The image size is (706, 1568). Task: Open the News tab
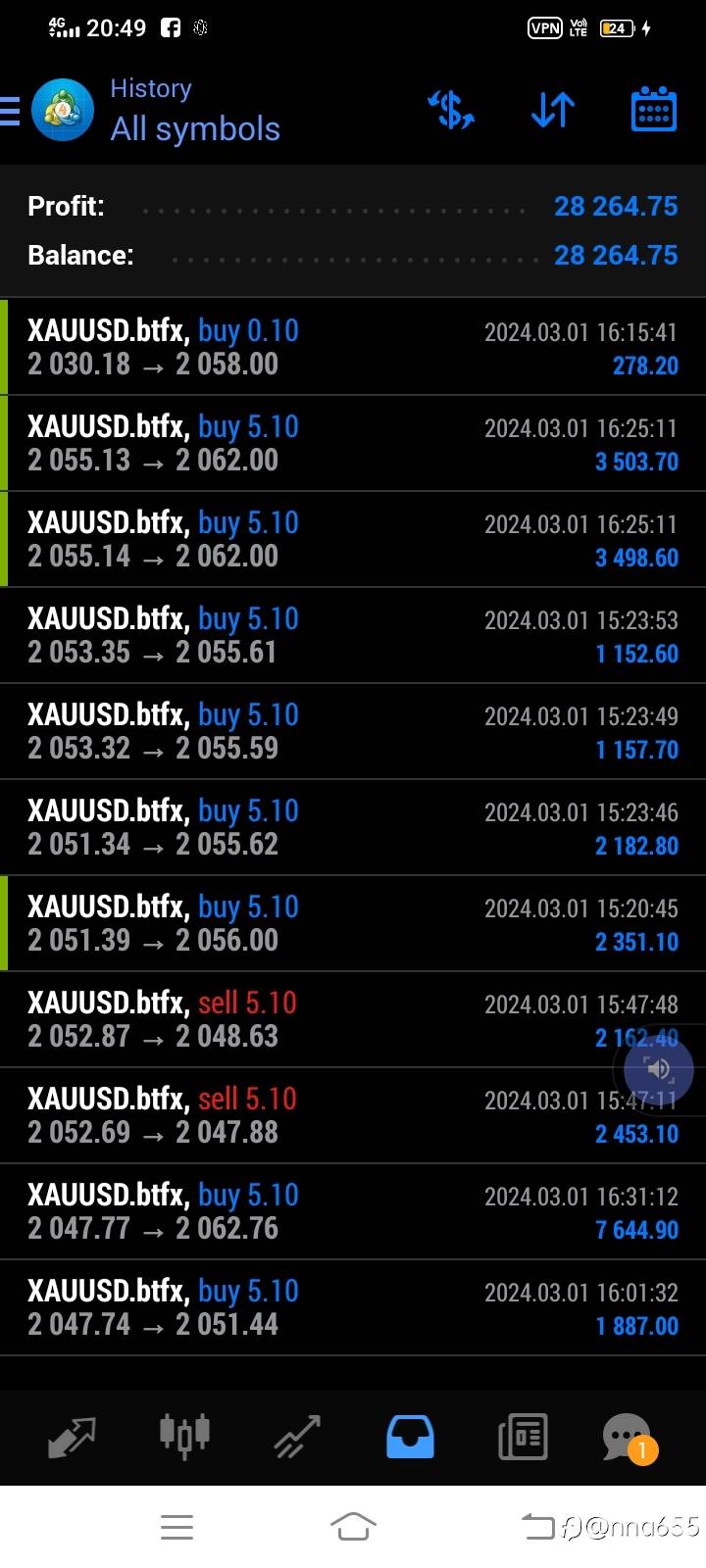[x=523, y=1438]
